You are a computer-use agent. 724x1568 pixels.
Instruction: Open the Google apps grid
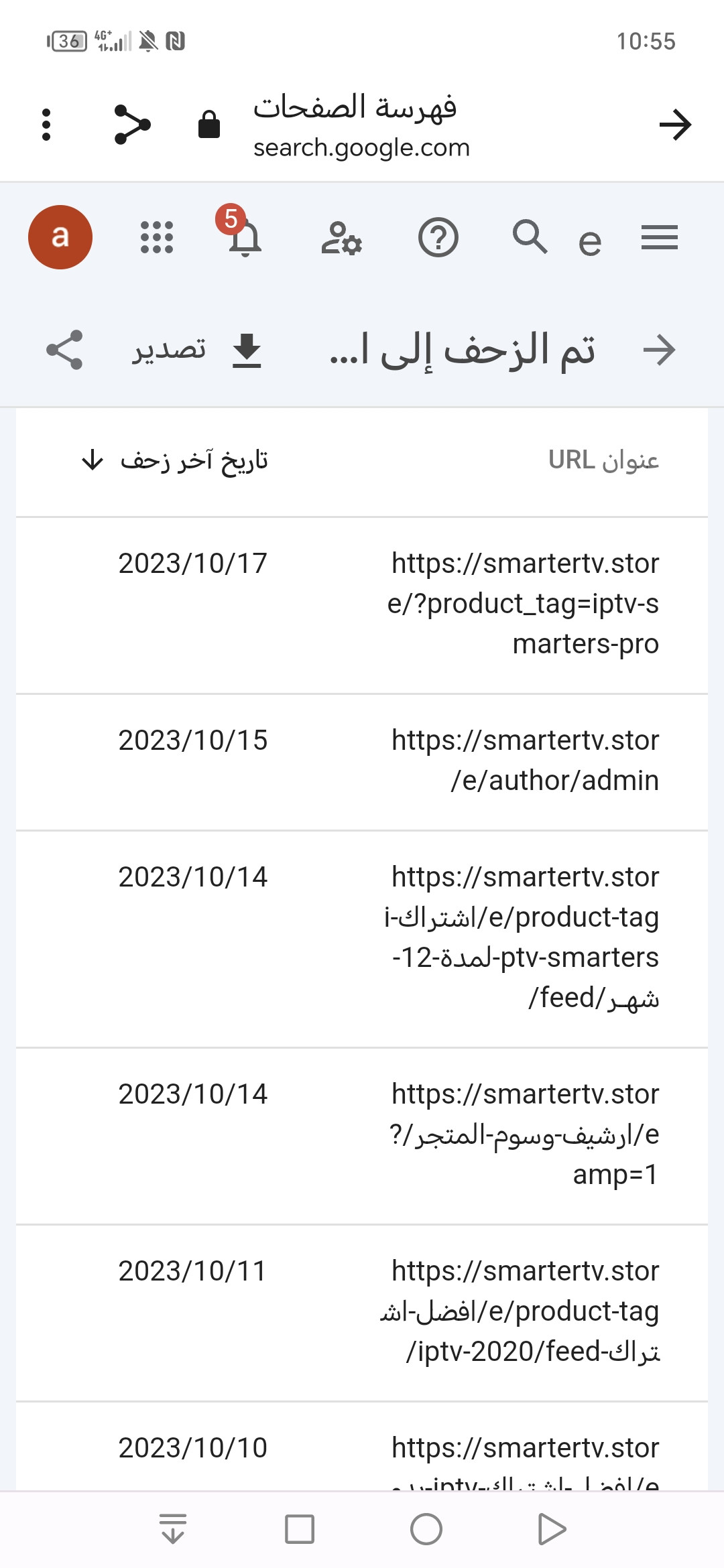coord(157,237)
